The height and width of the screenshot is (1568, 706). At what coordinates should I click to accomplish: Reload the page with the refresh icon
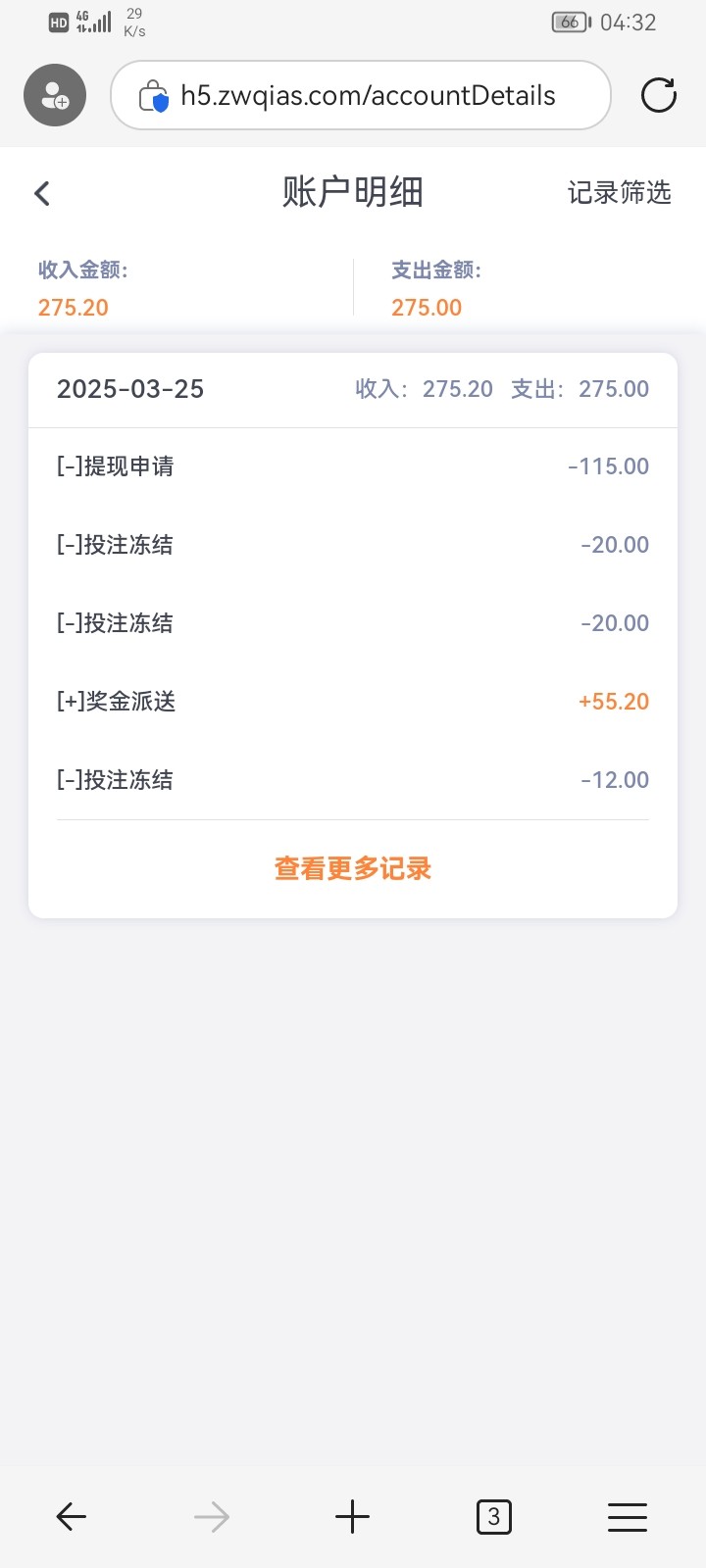coord(659,95)
